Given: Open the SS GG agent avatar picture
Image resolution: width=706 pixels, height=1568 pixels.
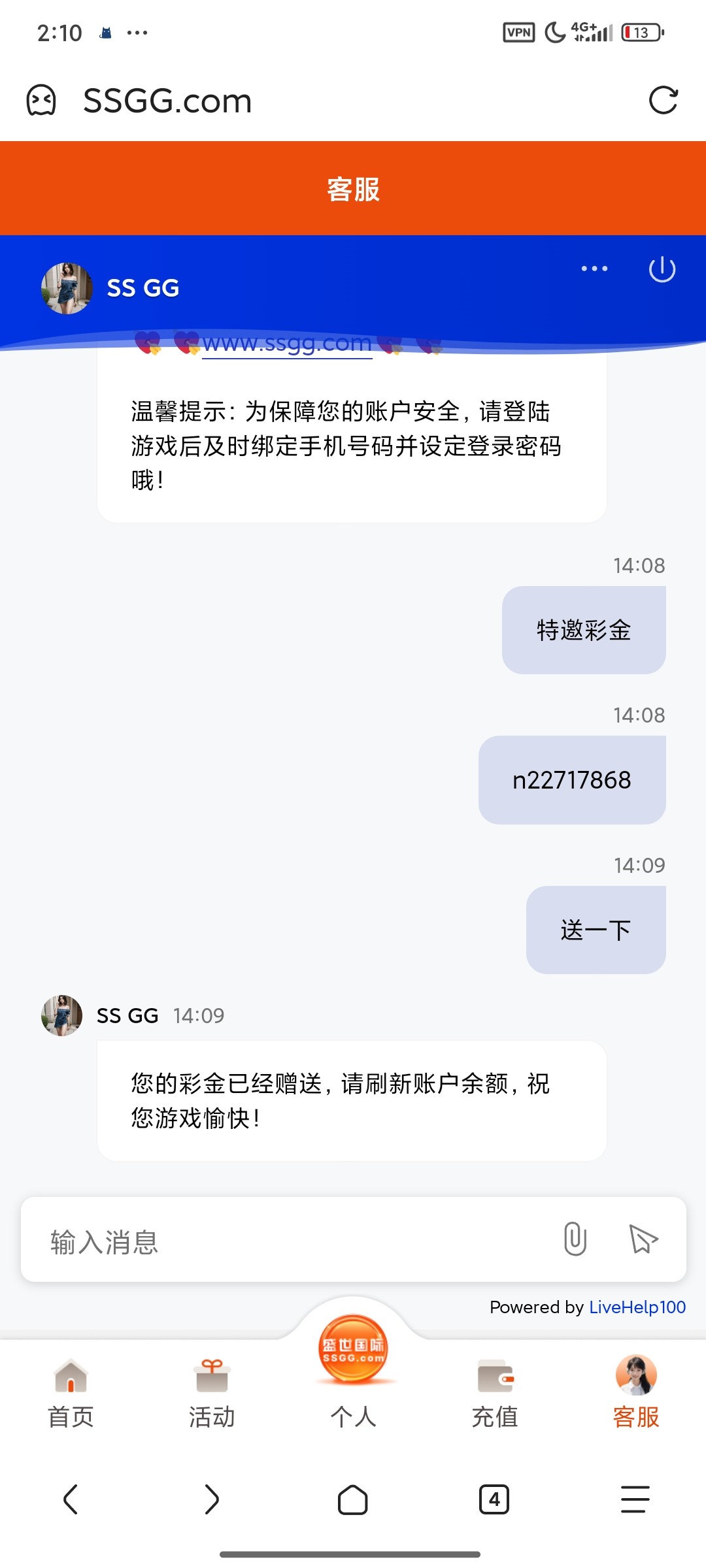Looking at the screenshot, I should pos(65,287).
